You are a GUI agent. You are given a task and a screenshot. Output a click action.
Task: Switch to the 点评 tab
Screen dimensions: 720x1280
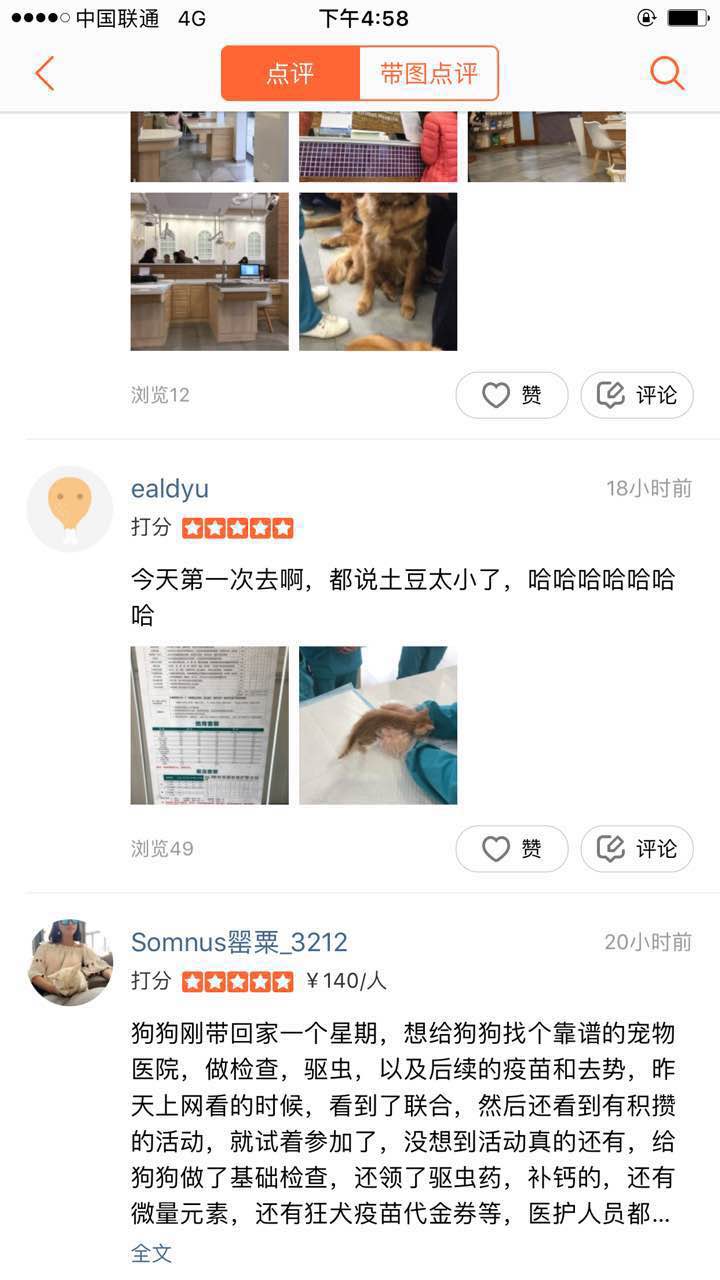[290, 73]
